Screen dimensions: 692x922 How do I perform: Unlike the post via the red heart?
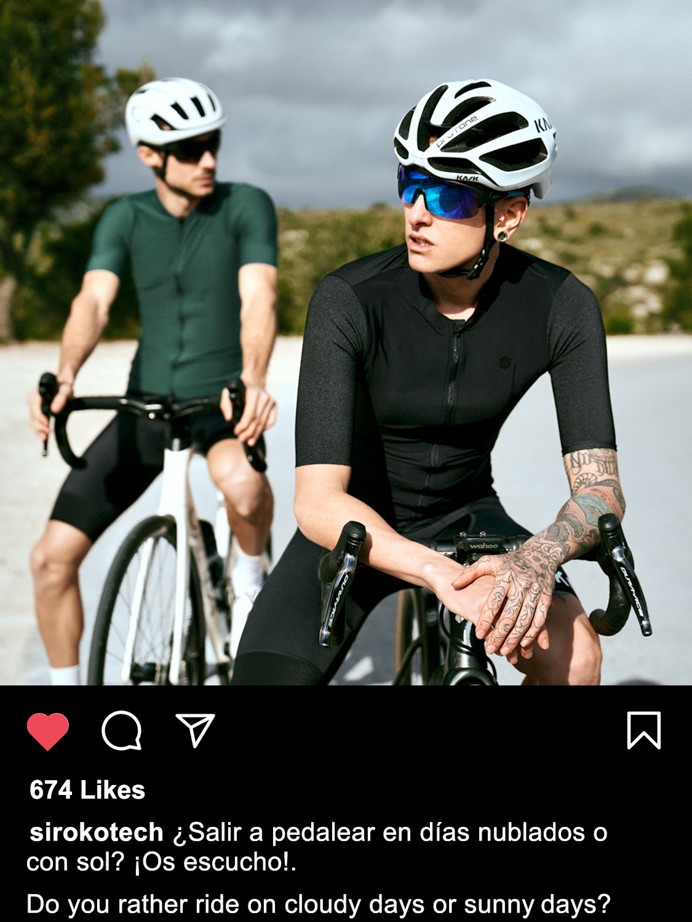tap(47, 731)
